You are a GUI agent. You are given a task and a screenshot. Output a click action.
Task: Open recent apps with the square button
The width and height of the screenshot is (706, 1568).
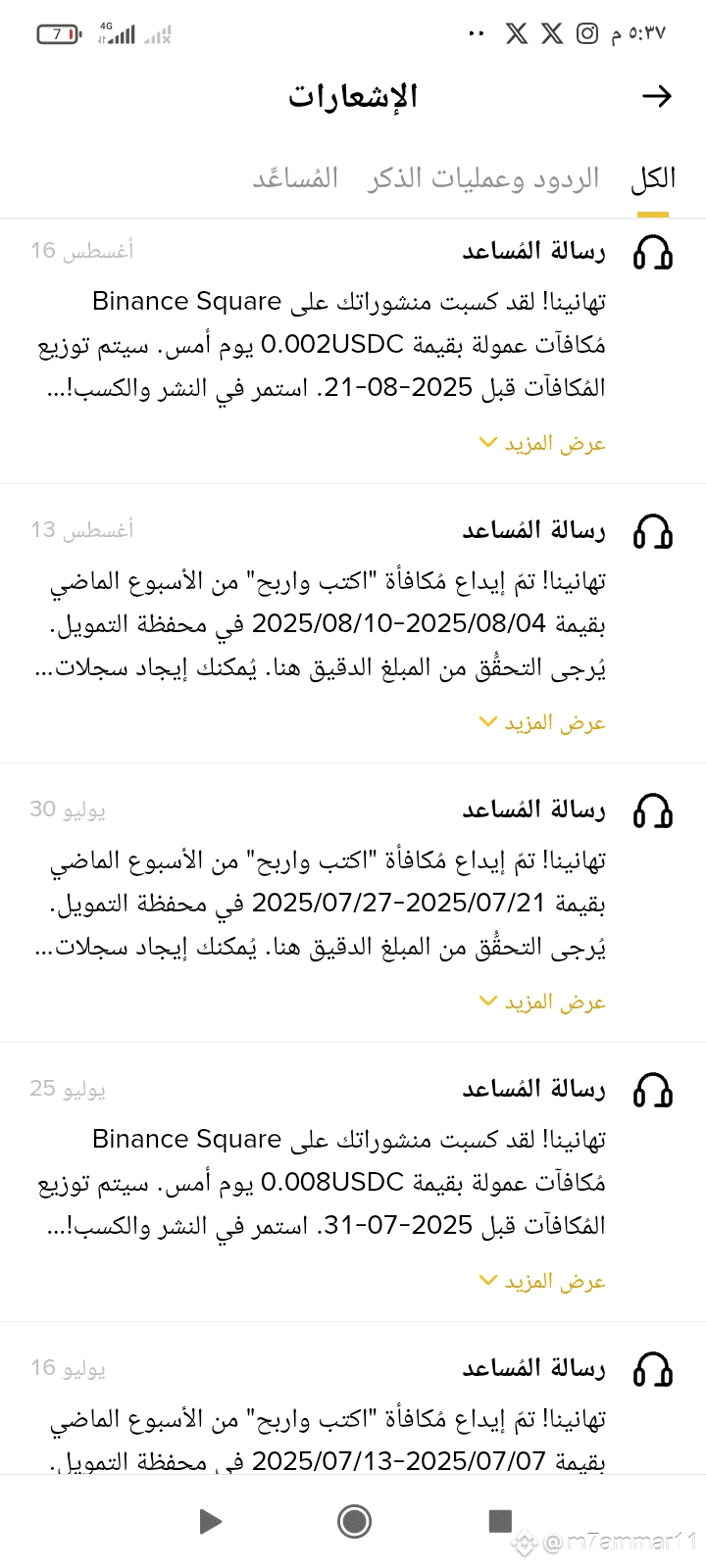pyautogui.click(x=500, y=1520)
